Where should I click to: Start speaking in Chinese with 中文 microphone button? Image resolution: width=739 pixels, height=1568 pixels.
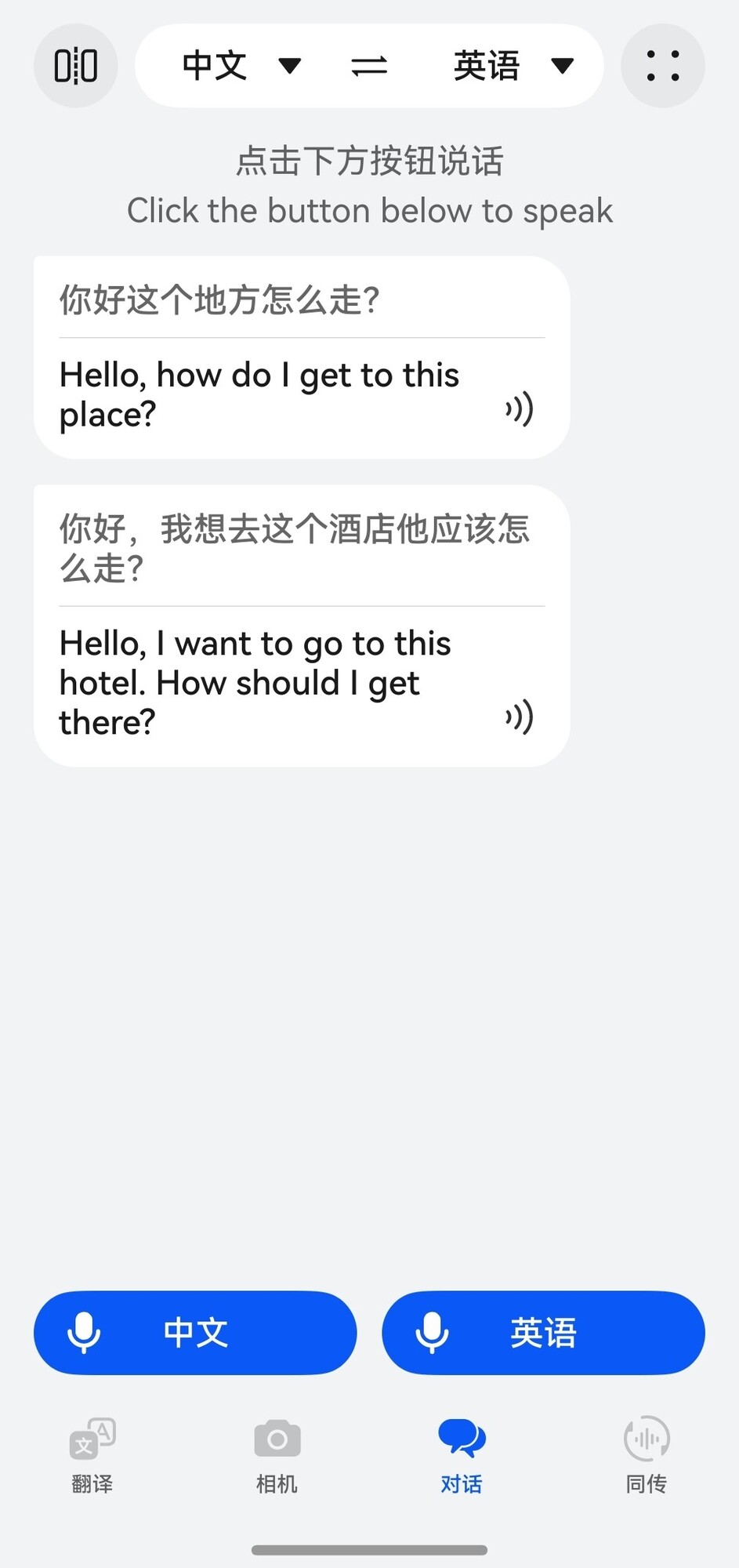[195, 1333]
